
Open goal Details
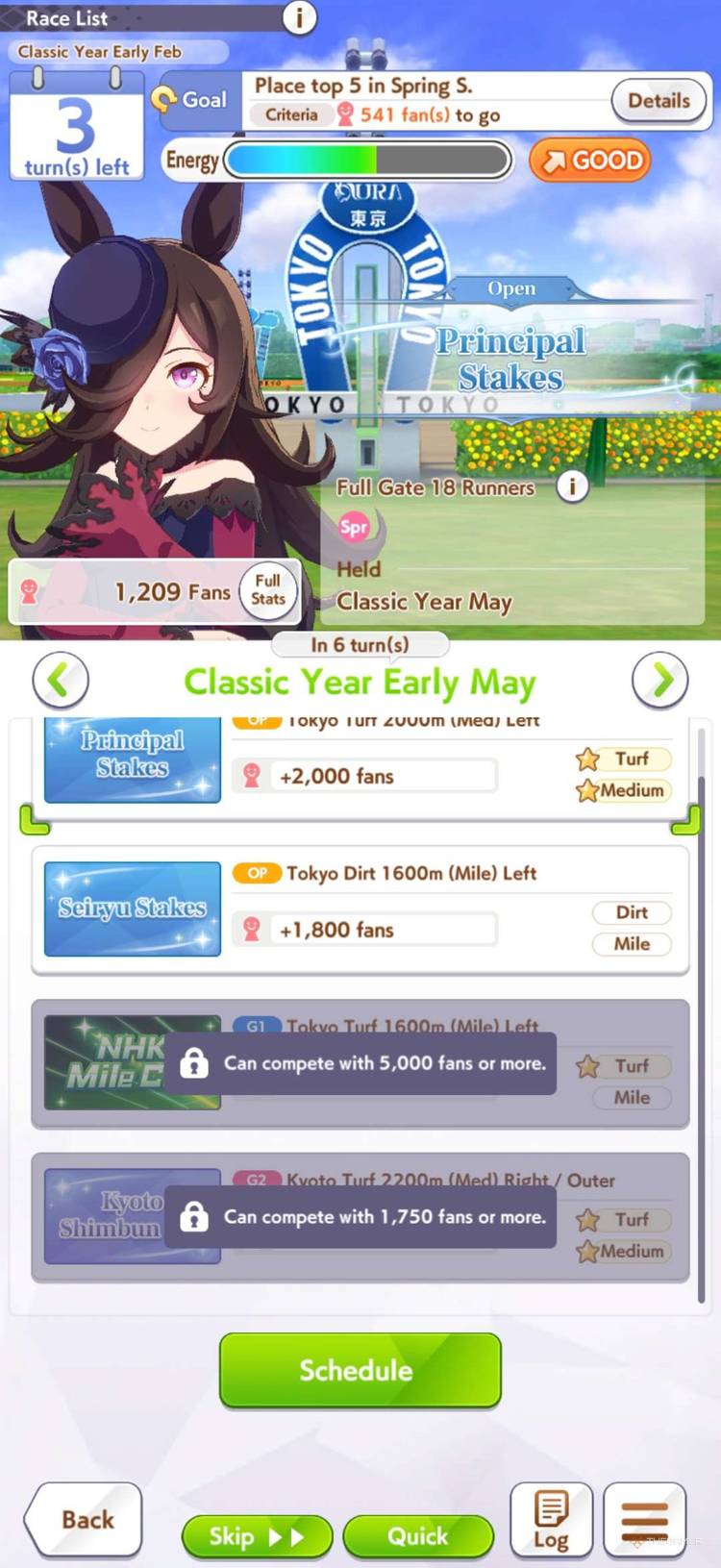(x=659, y=101)
